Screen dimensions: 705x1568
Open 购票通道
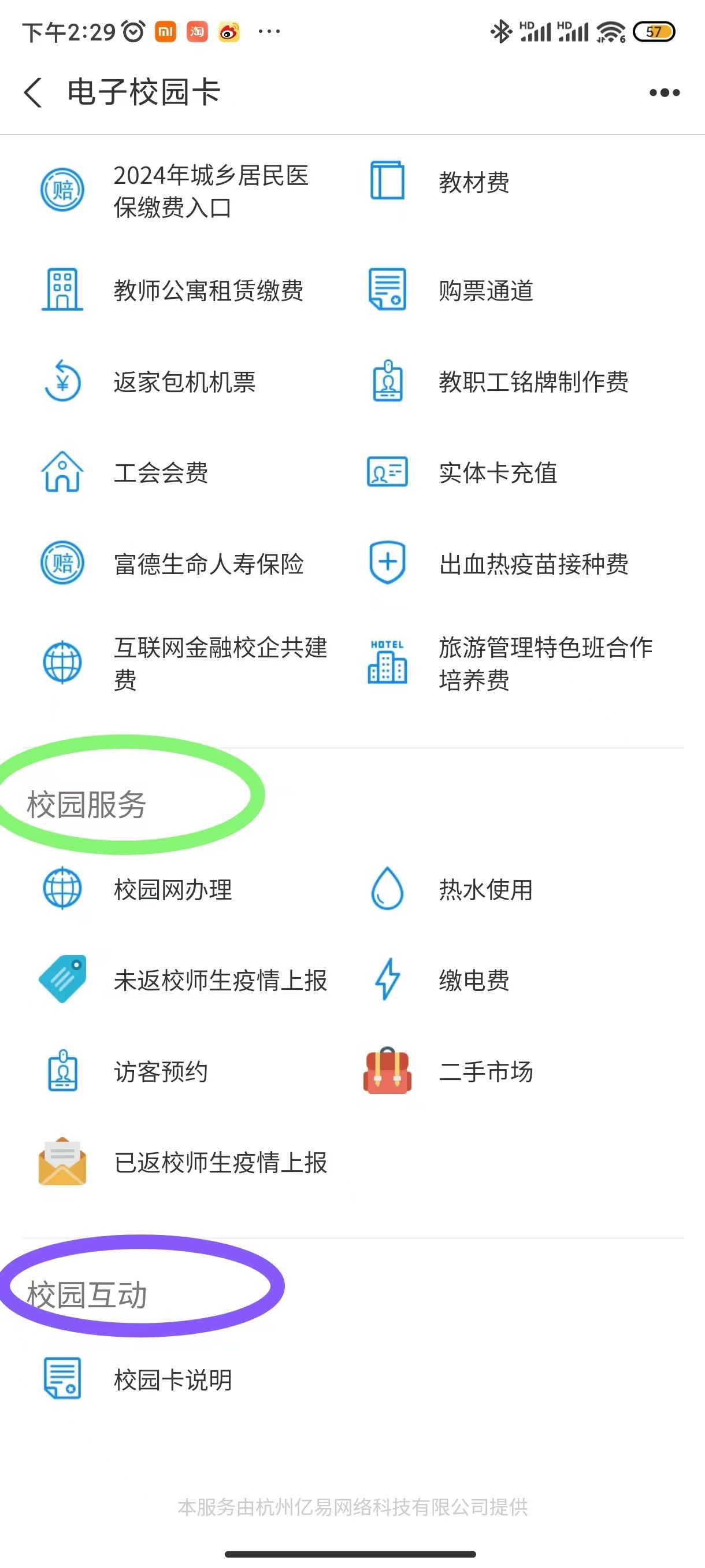coord(485,290)
